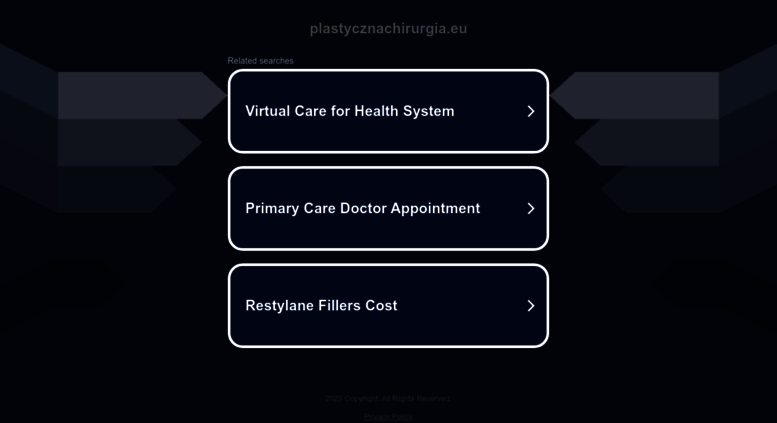Select Primary Care Doctor Appointment search
The height and width of the screenshot is (423, 777).
(x=388, y=208)
